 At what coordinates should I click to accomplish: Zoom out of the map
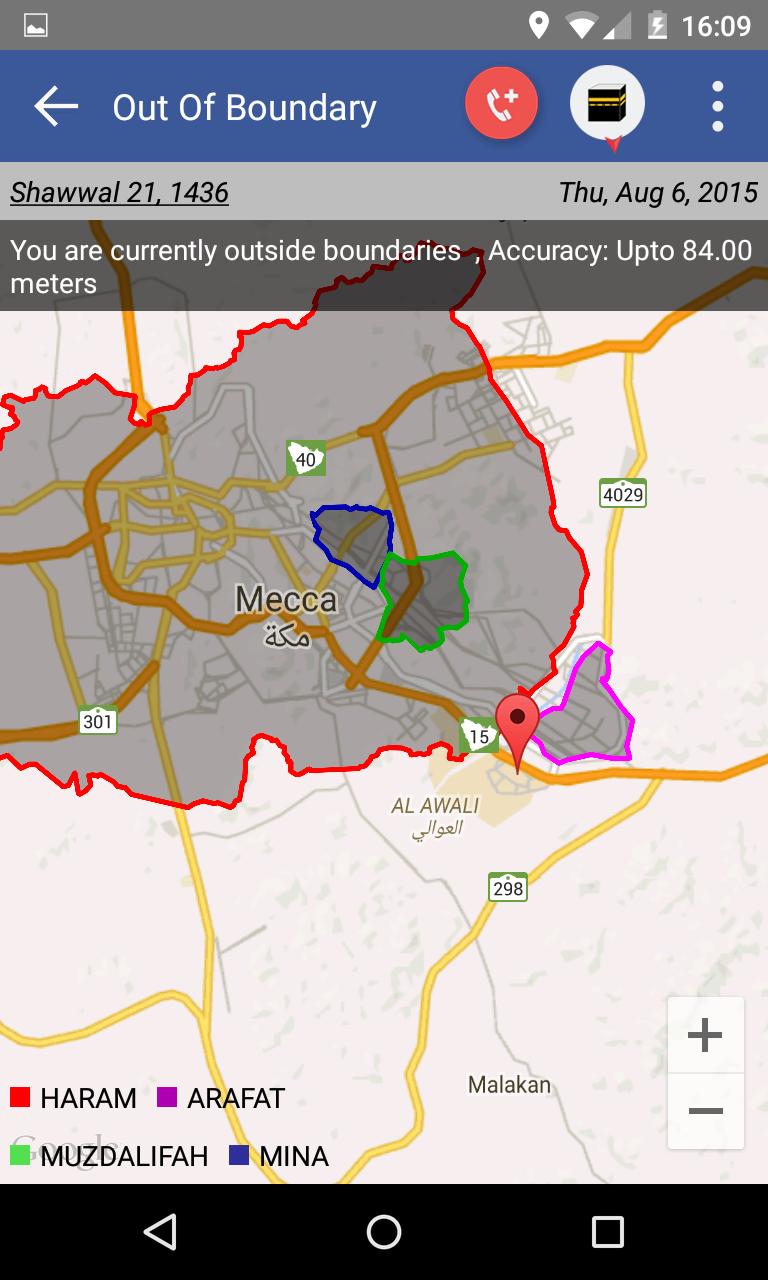coord(705,1111)
